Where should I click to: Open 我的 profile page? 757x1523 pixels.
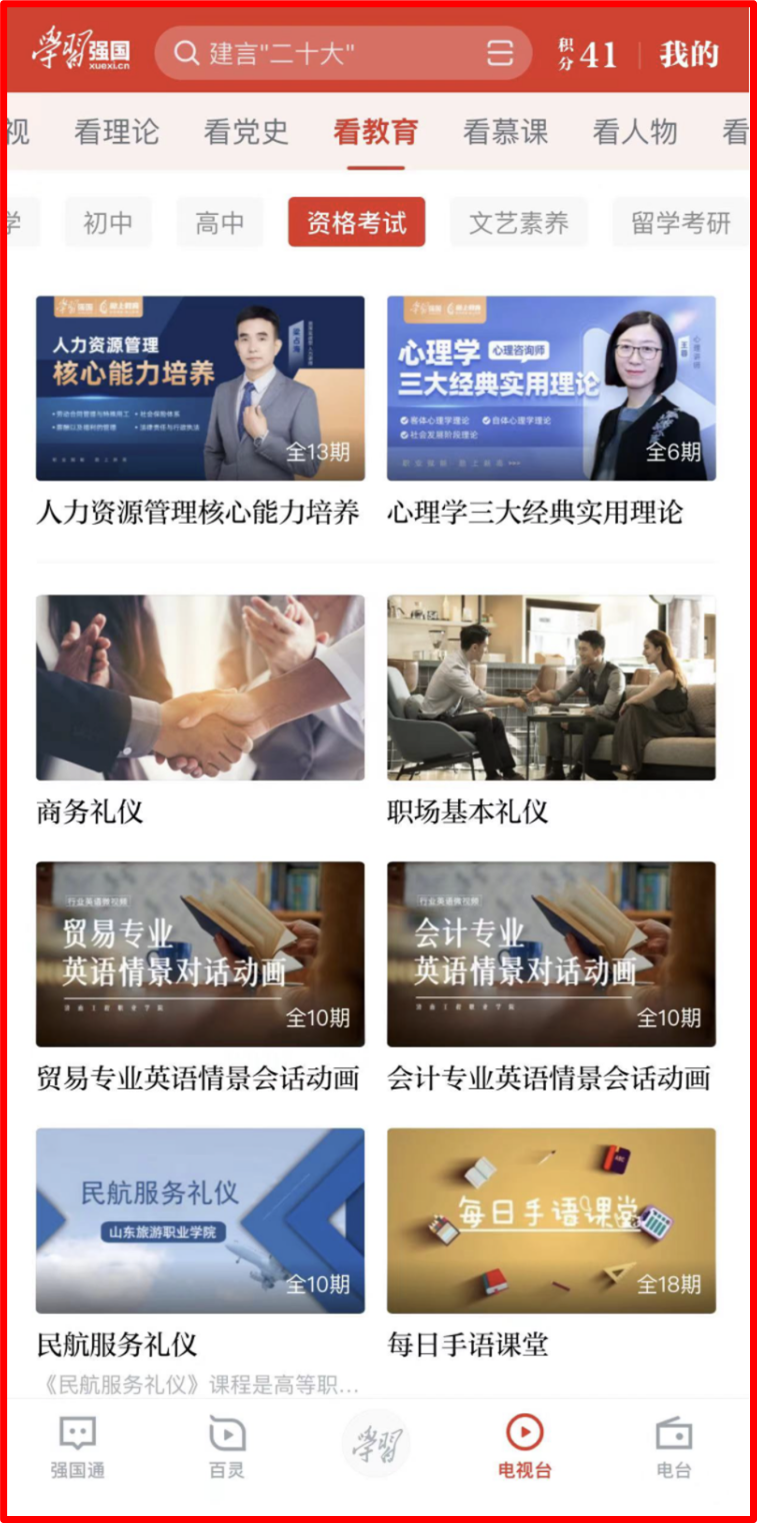pos(689,54)
